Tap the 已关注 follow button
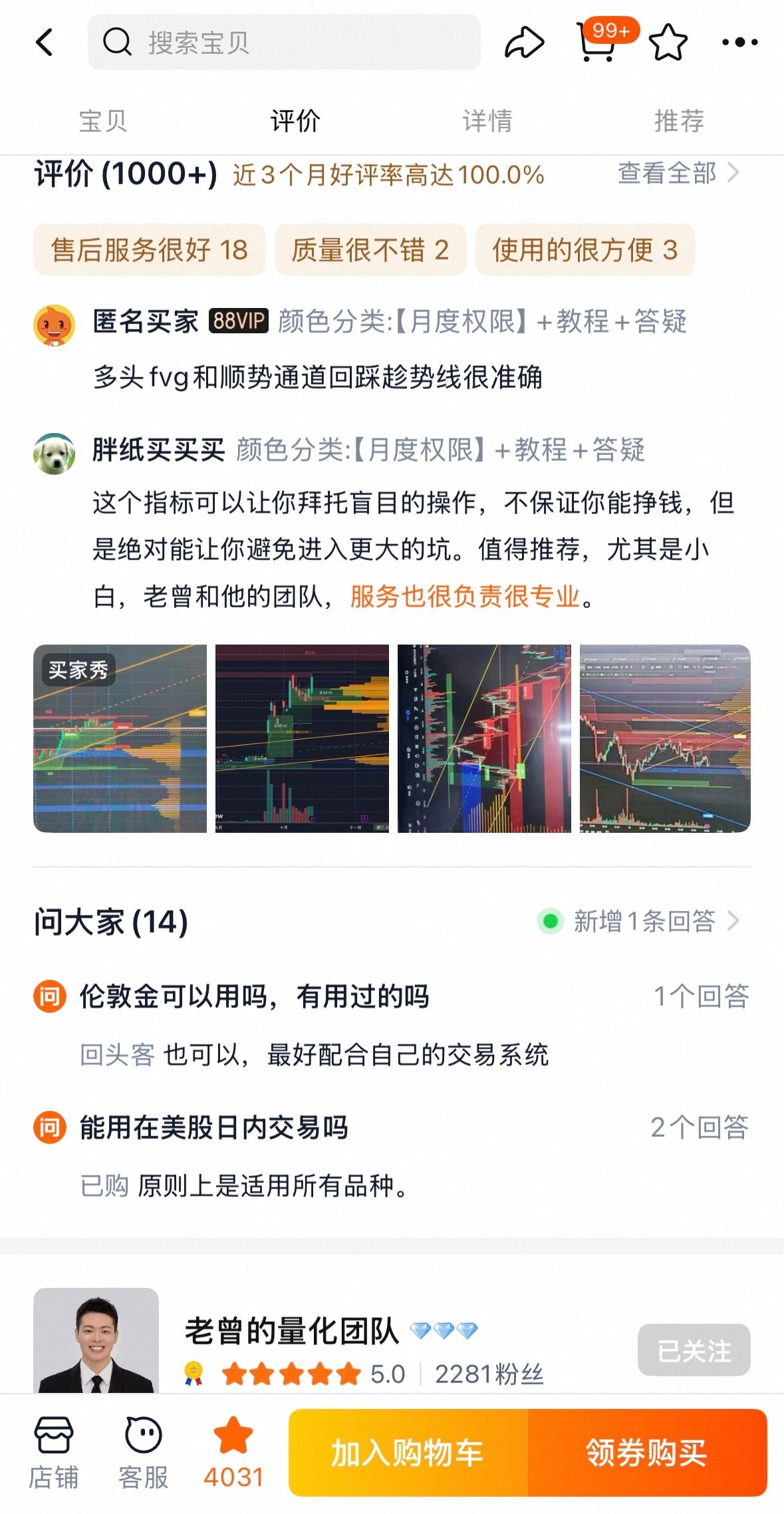This screenshot has width=784, height=1514. (694, 1350)
